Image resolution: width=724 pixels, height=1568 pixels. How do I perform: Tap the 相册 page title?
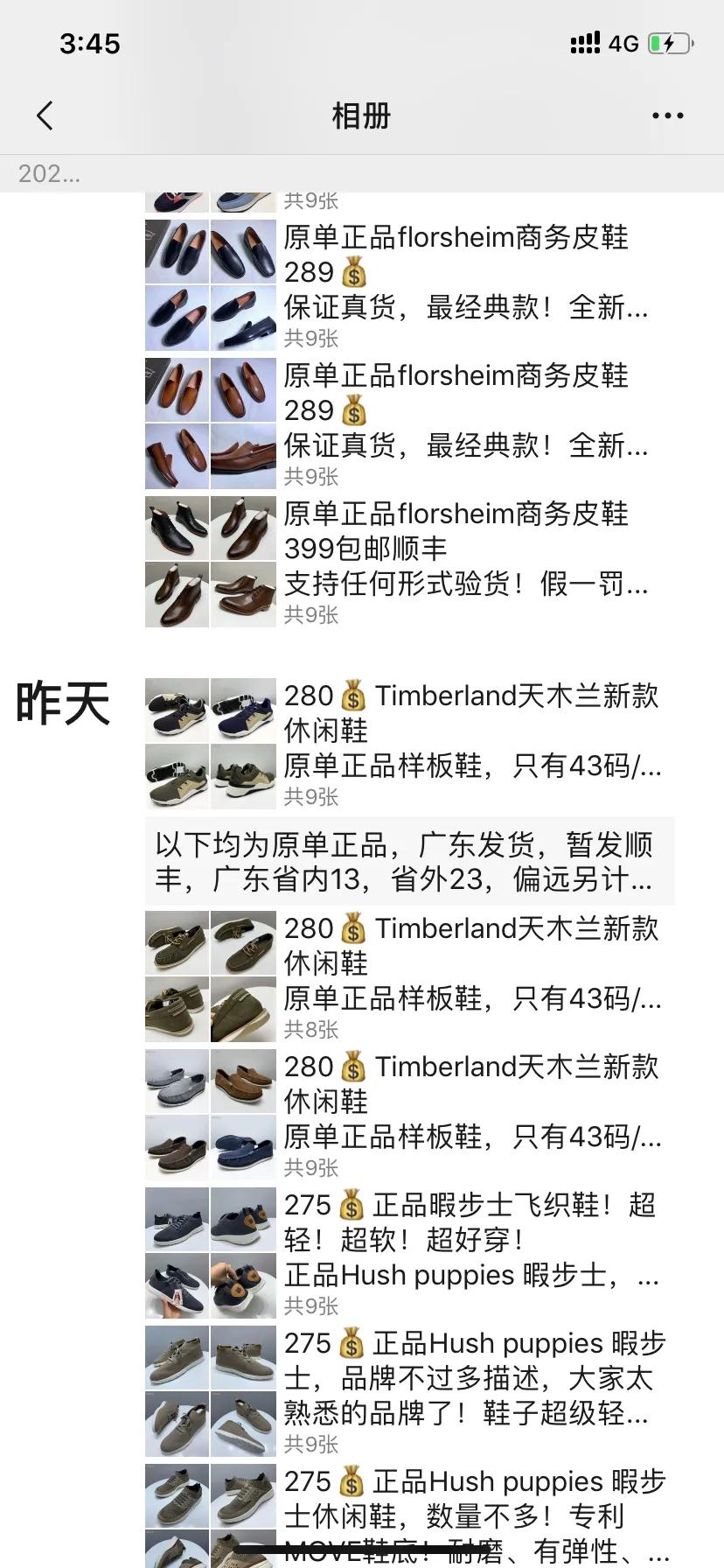[x=361, y=115]
